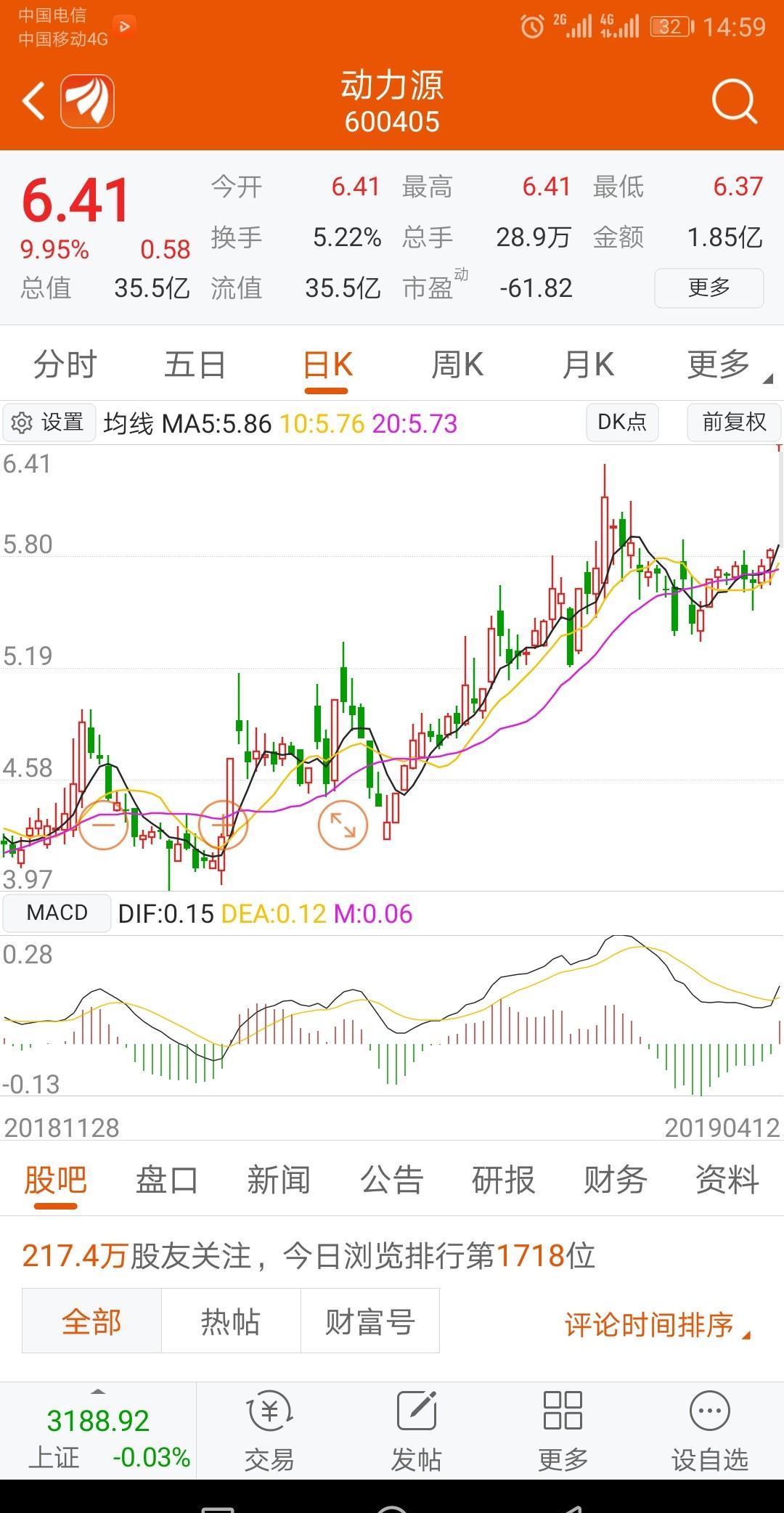Select the 热帖 hot posts filter

pos(230,1320)
